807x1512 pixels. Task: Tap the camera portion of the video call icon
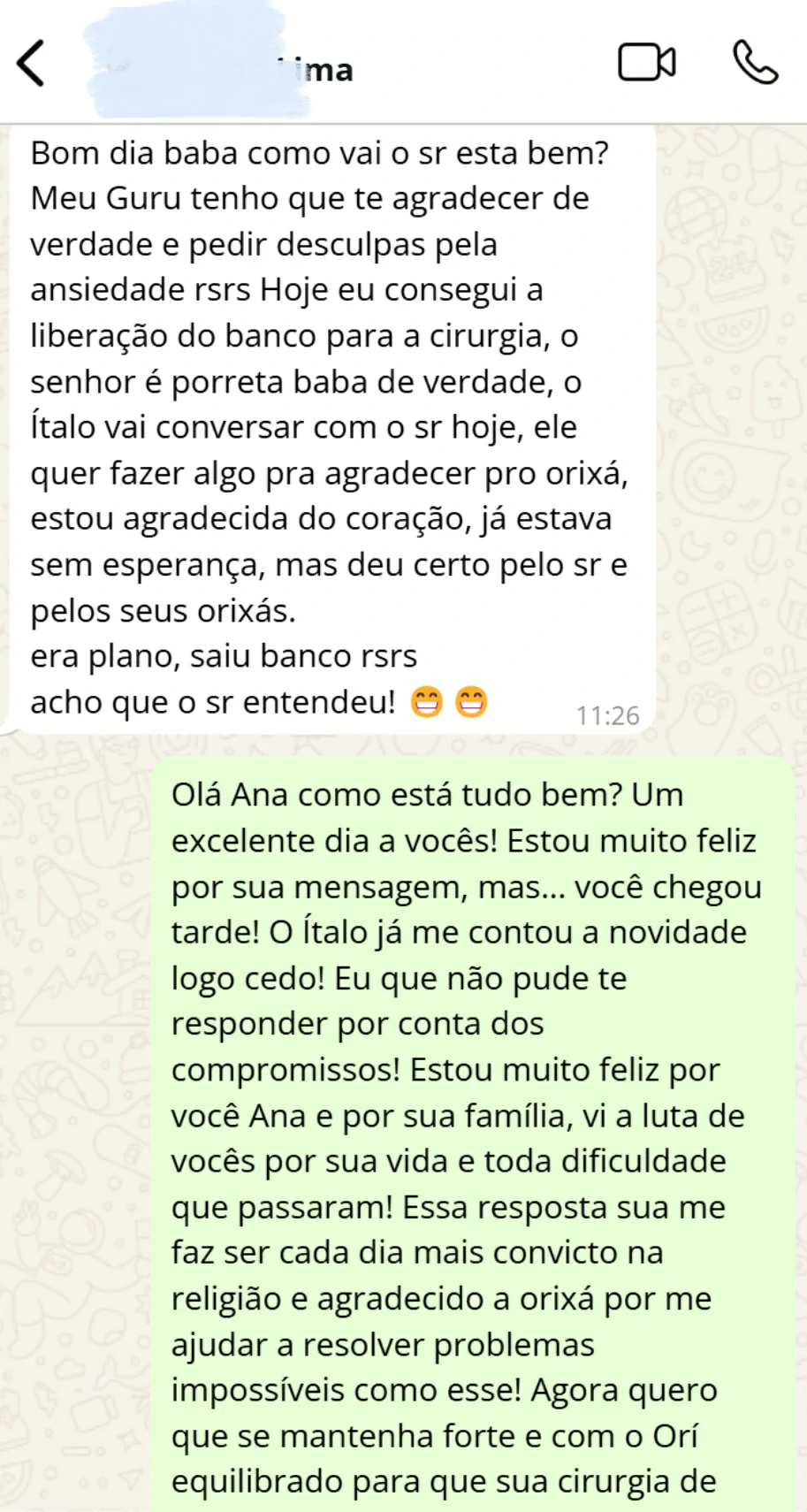click(x=636, y=62)
